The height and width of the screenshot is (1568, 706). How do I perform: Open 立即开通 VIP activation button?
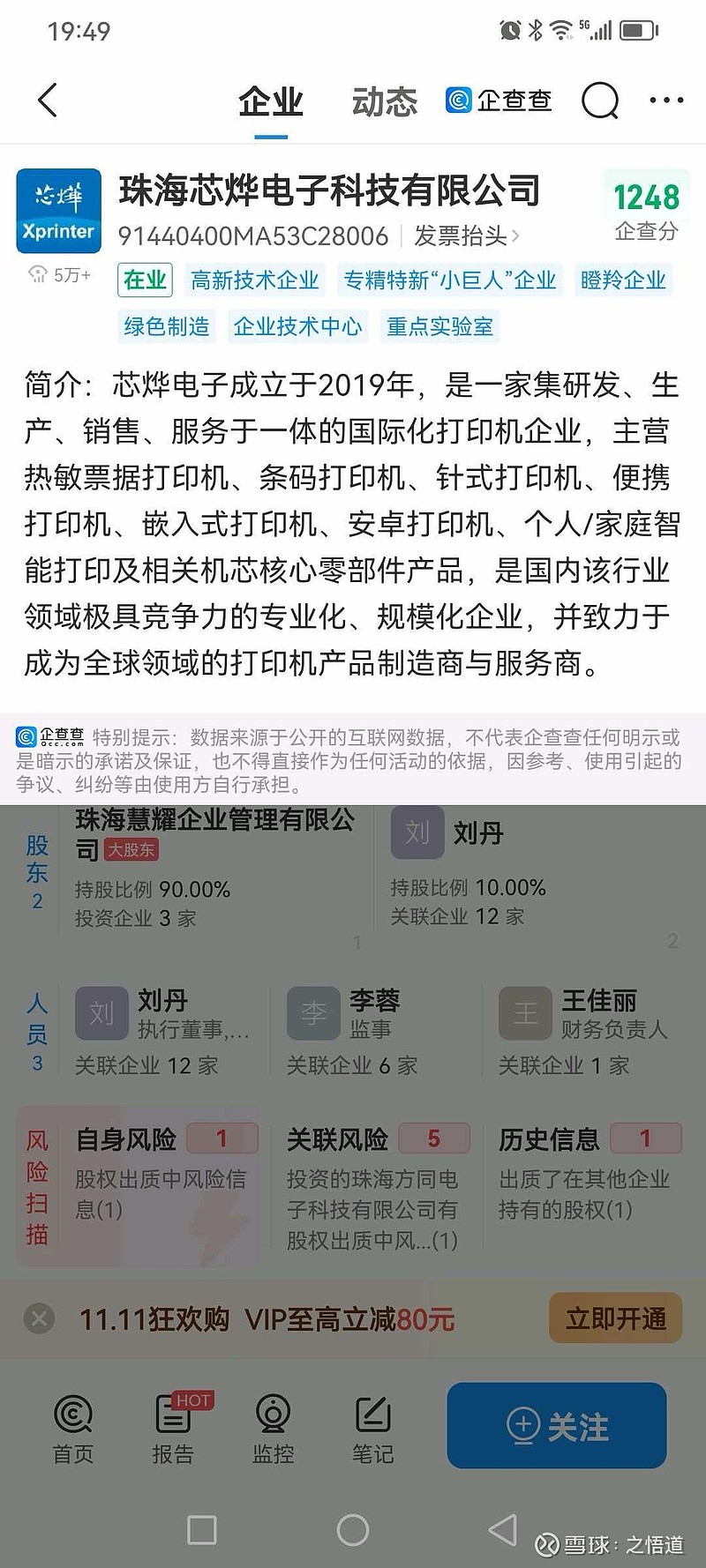point(615,1318)
